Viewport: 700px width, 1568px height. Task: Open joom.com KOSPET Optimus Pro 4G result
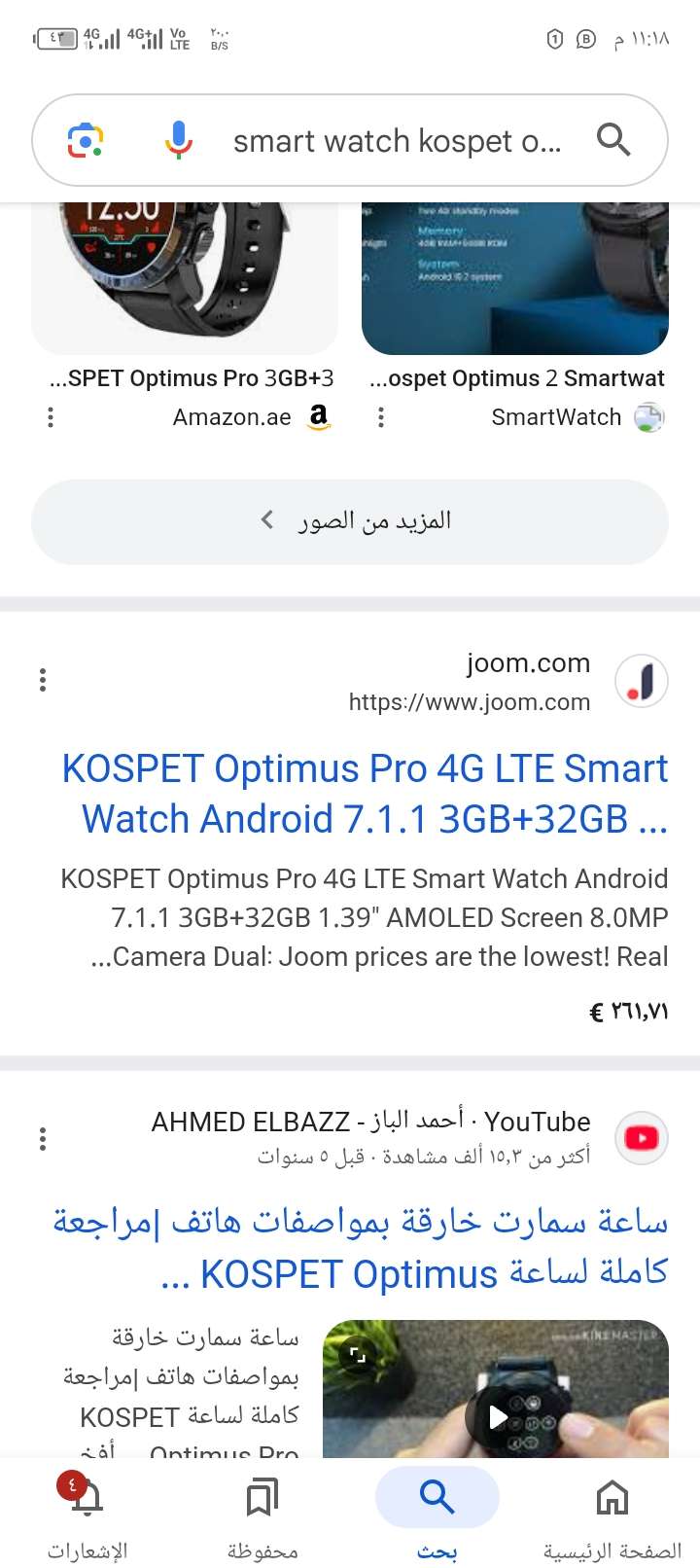tap(365, 794)
